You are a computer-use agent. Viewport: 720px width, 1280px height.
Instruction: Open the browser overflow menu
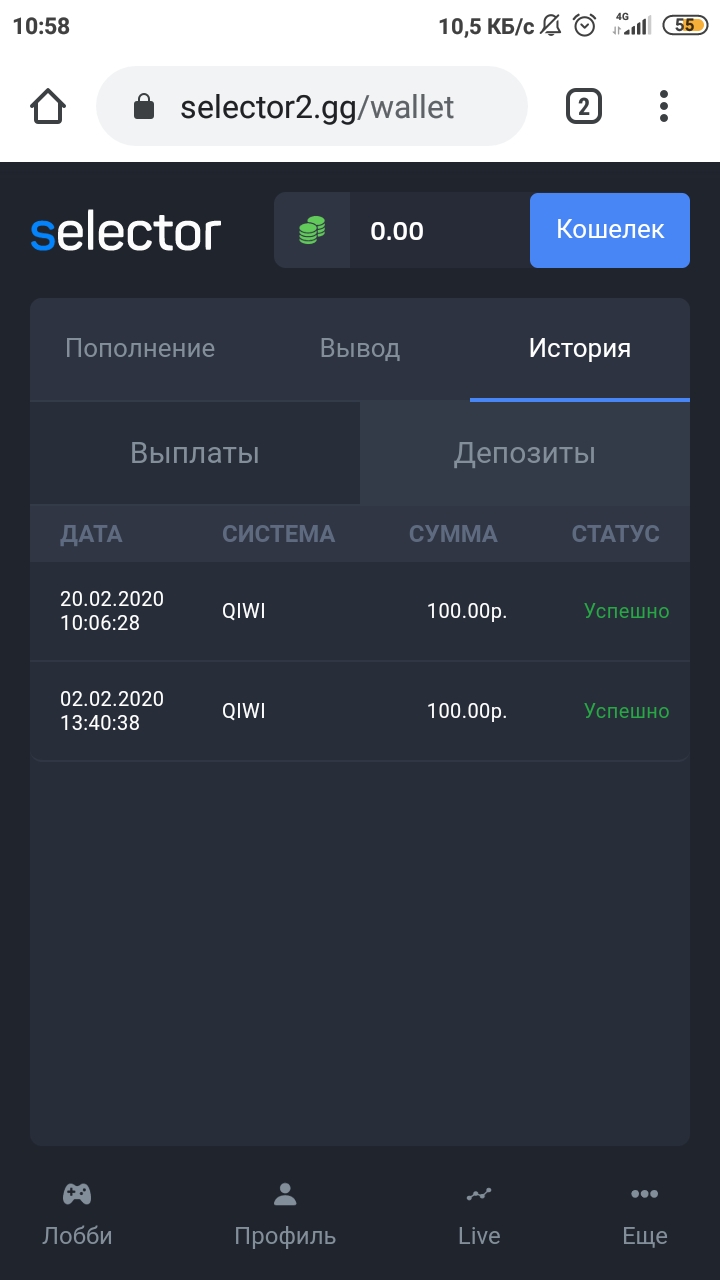pos(663,105)
